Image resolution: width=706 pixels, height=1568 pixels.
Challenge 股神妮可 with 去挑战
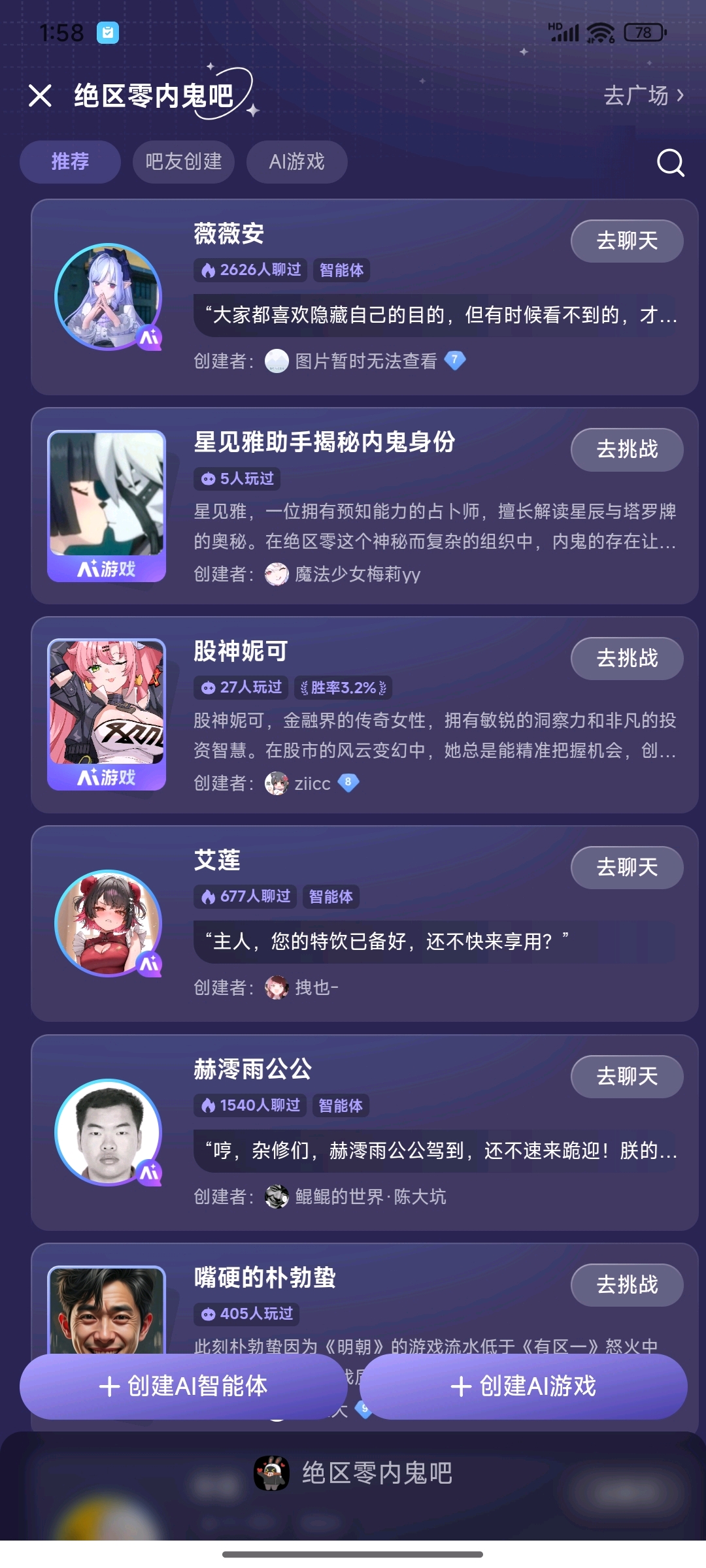click(627, 659)
